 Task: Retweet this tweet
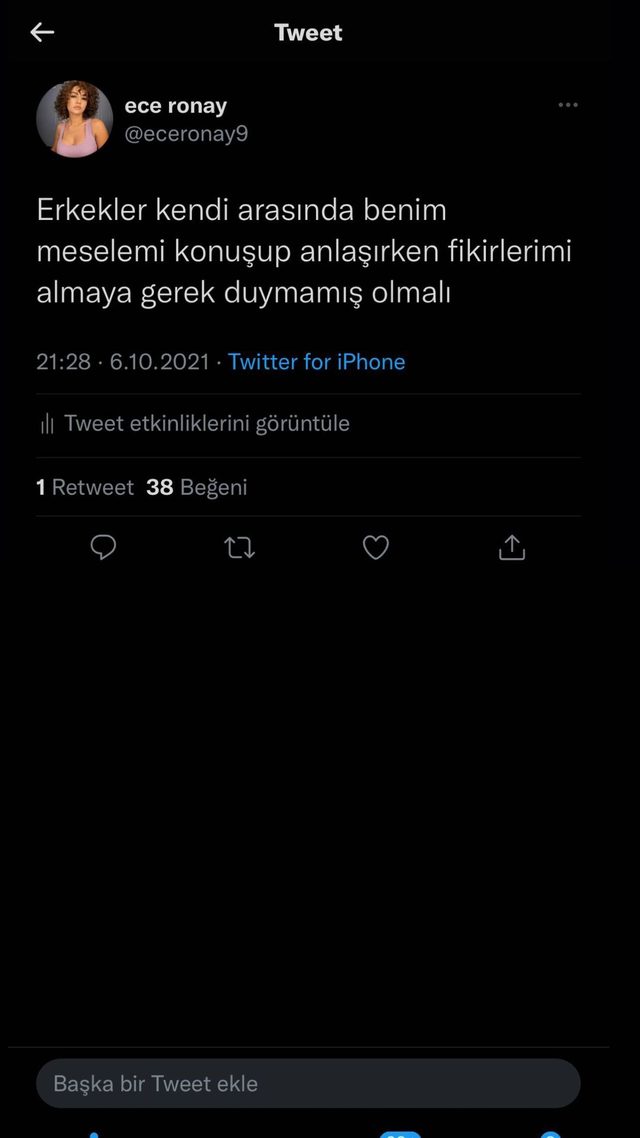pyautogui.click(x=240, y=547)
